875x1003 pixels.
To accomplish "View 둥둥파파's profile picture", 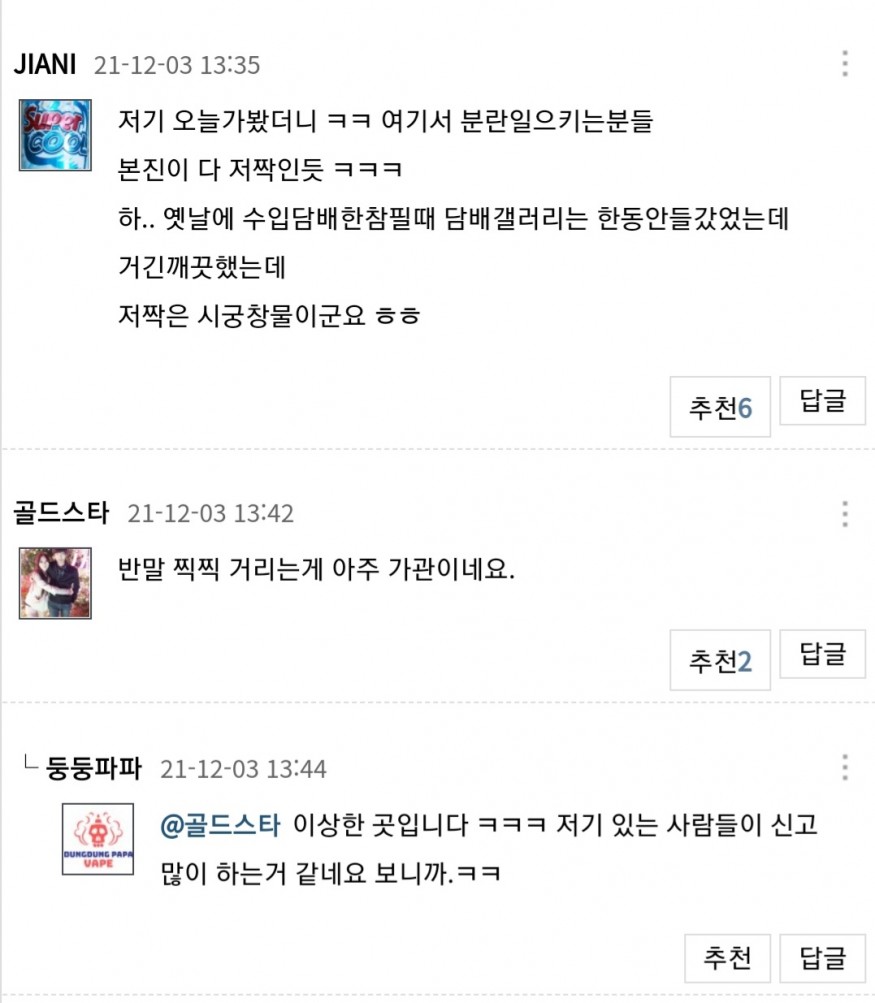I will click(98, 840).
